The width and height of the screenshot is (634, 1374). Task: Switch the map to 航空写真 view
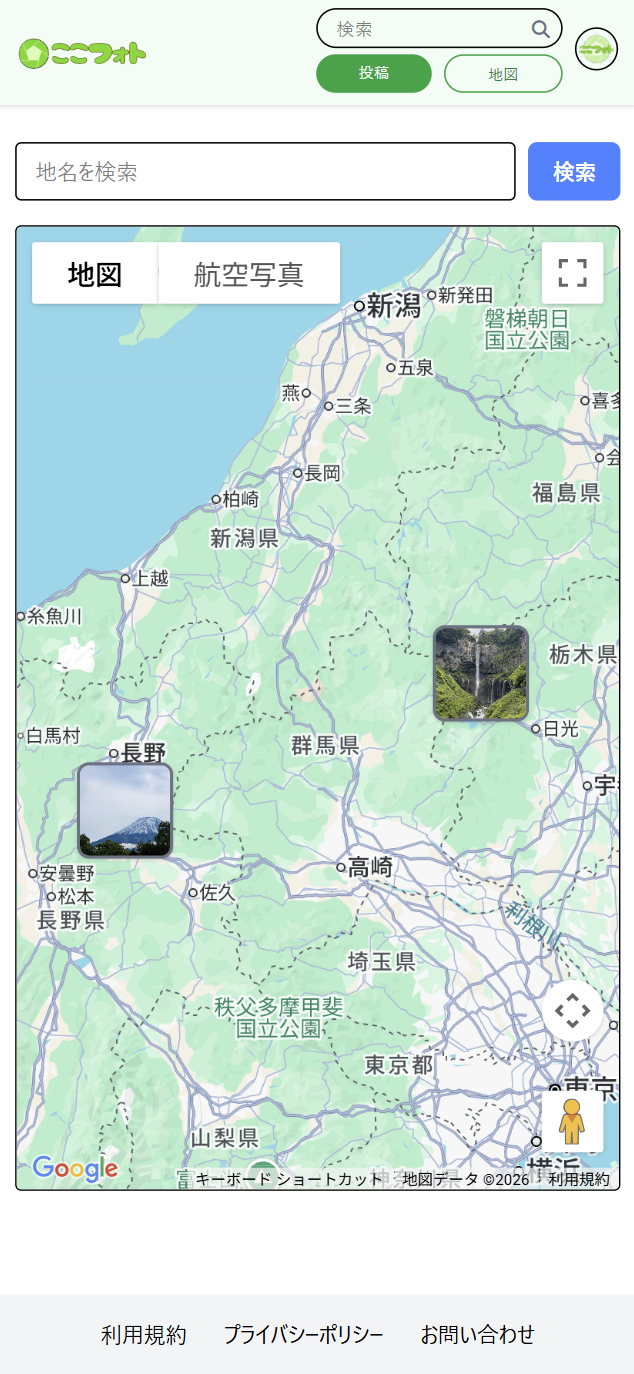coord(249,274)
